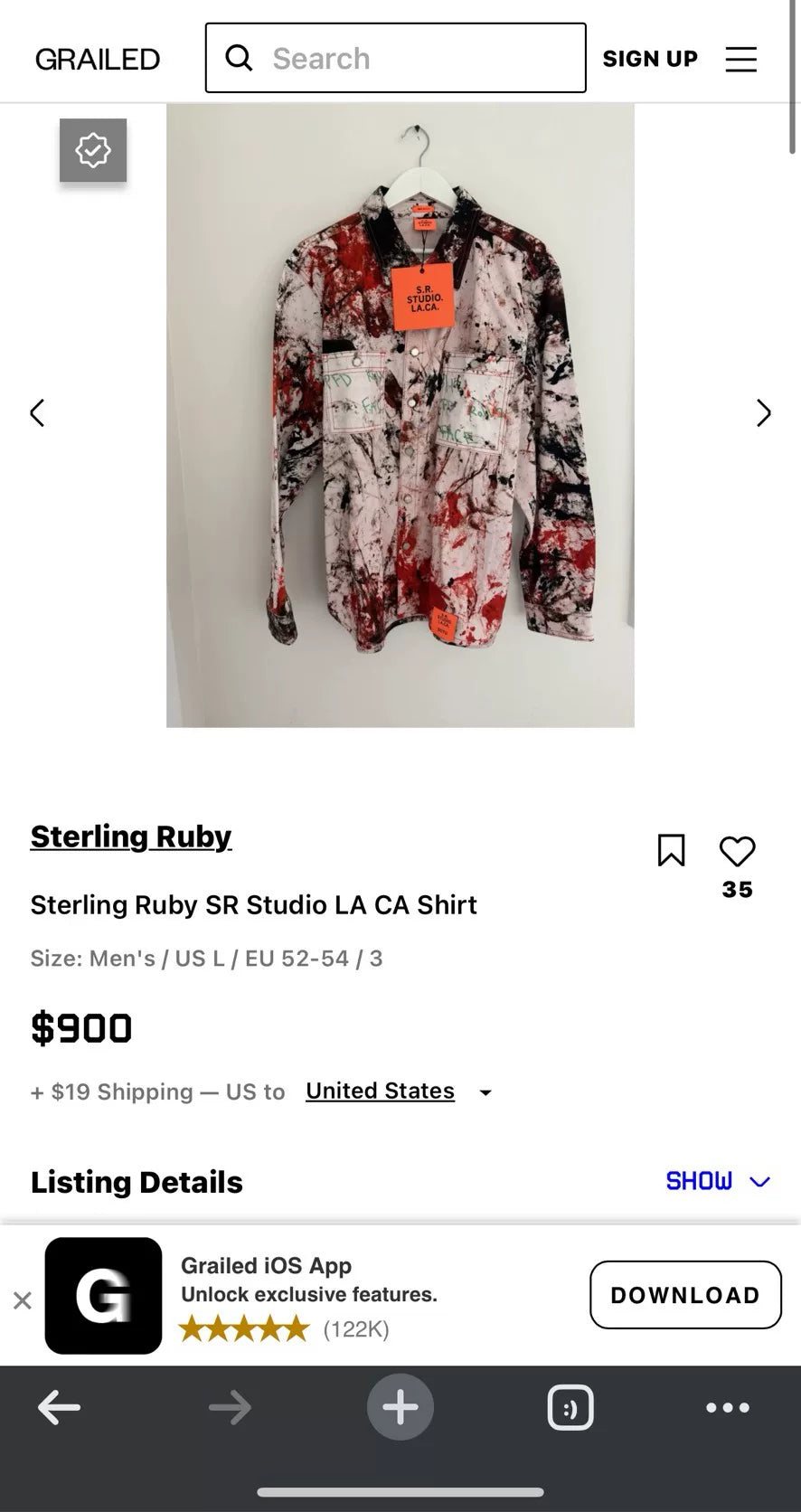The image size is (801, 1512).
Task: Open the Sterling Ruby designer page
Action: [x=130, y=836]
